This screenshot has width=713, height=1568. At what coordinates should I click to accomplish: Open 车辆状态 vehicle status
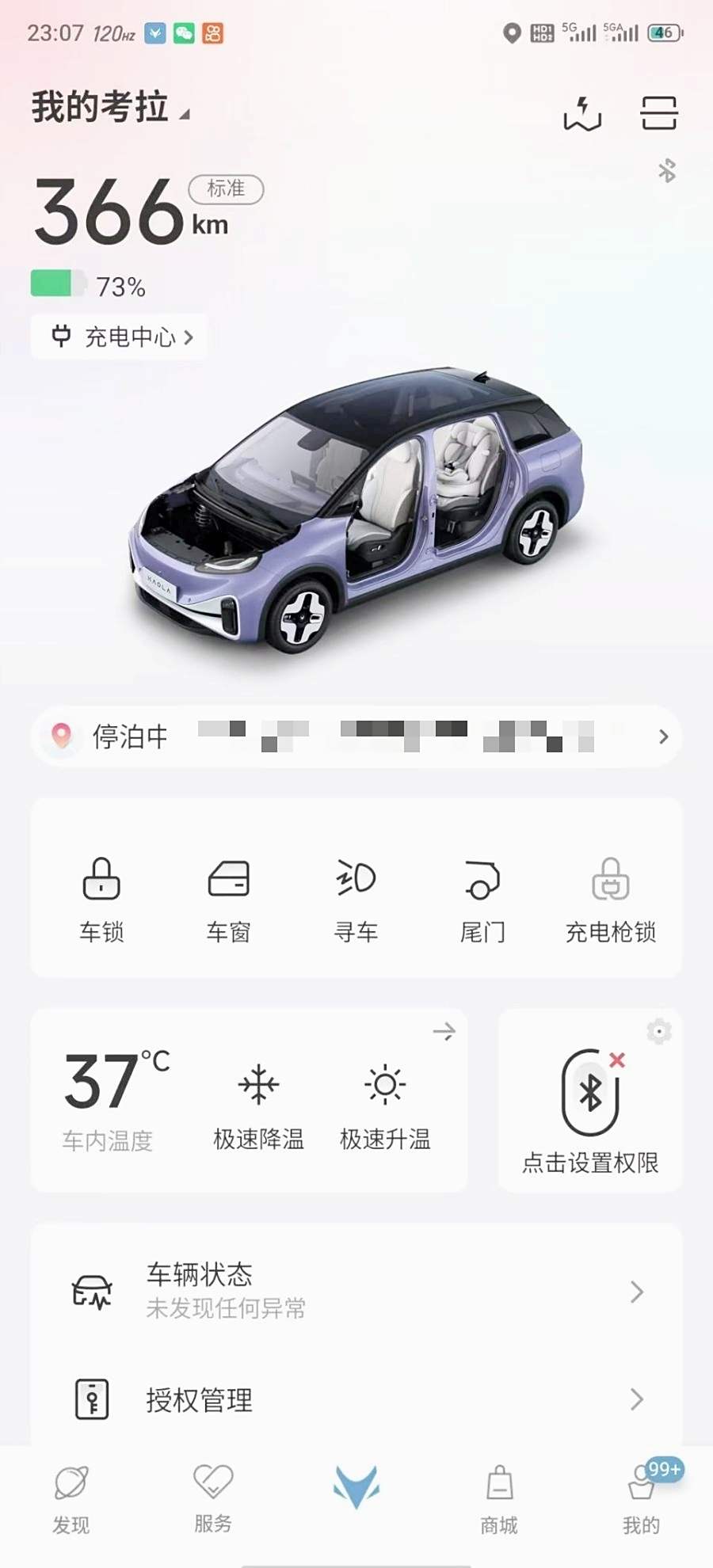pos(356,1292)
